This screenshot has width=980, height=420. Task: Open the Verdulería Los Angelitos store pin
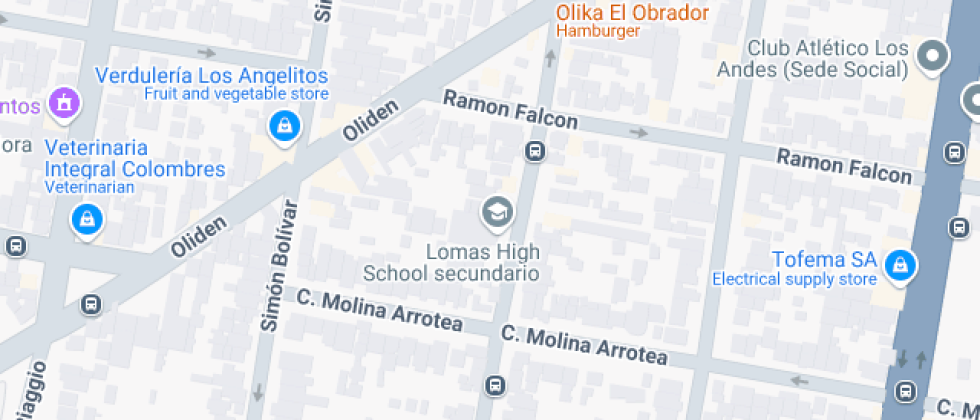(x=285, y=126)
